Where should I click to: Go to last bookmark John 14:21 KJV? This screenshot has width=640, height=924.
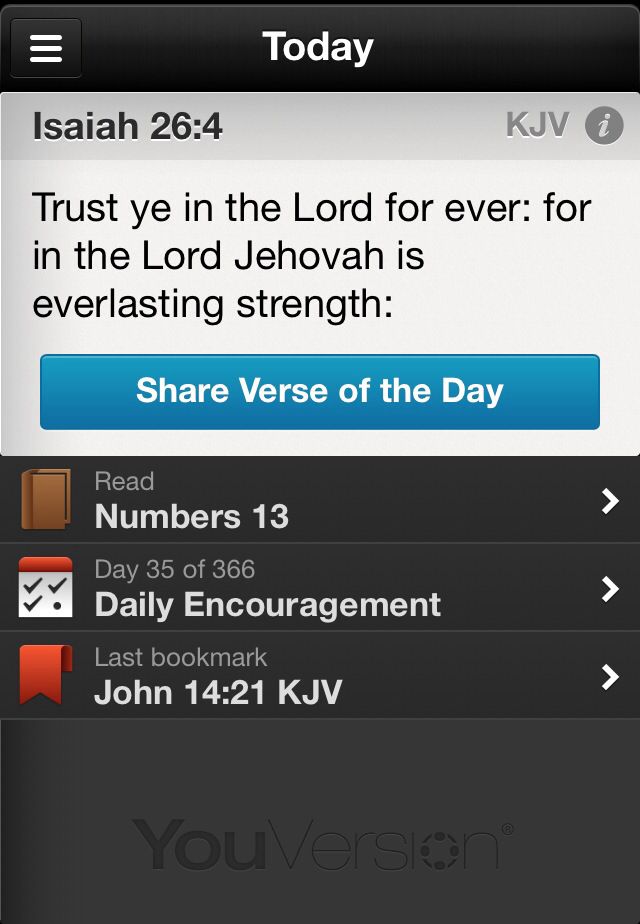tap(320, 676)
